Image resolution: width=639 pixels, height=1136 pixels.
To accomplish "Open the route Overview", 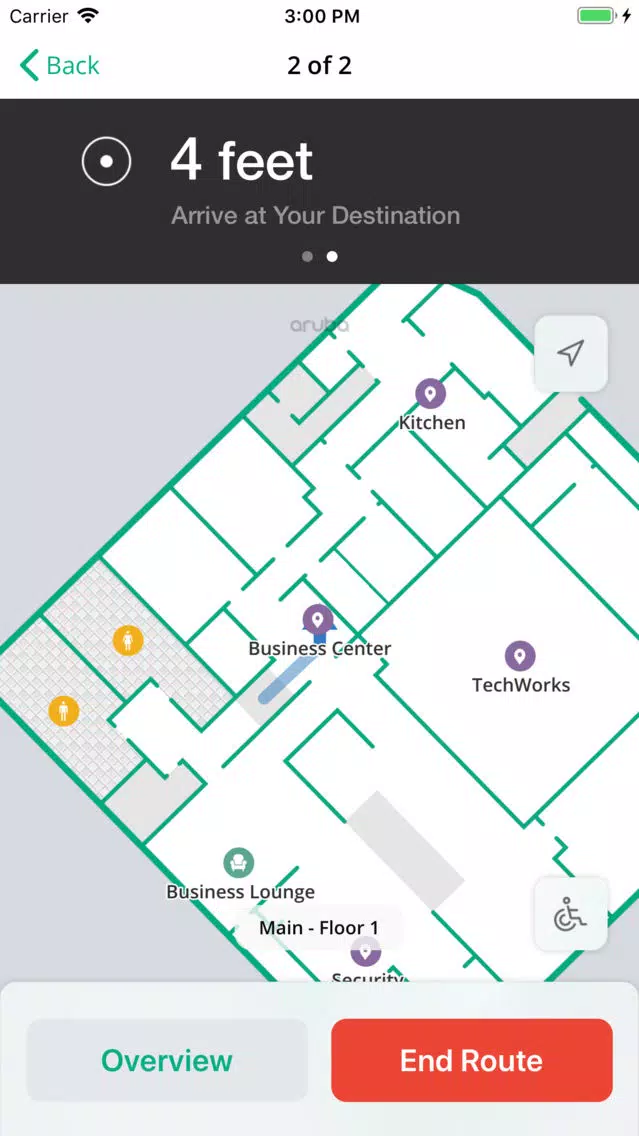I will (167, 1060).
